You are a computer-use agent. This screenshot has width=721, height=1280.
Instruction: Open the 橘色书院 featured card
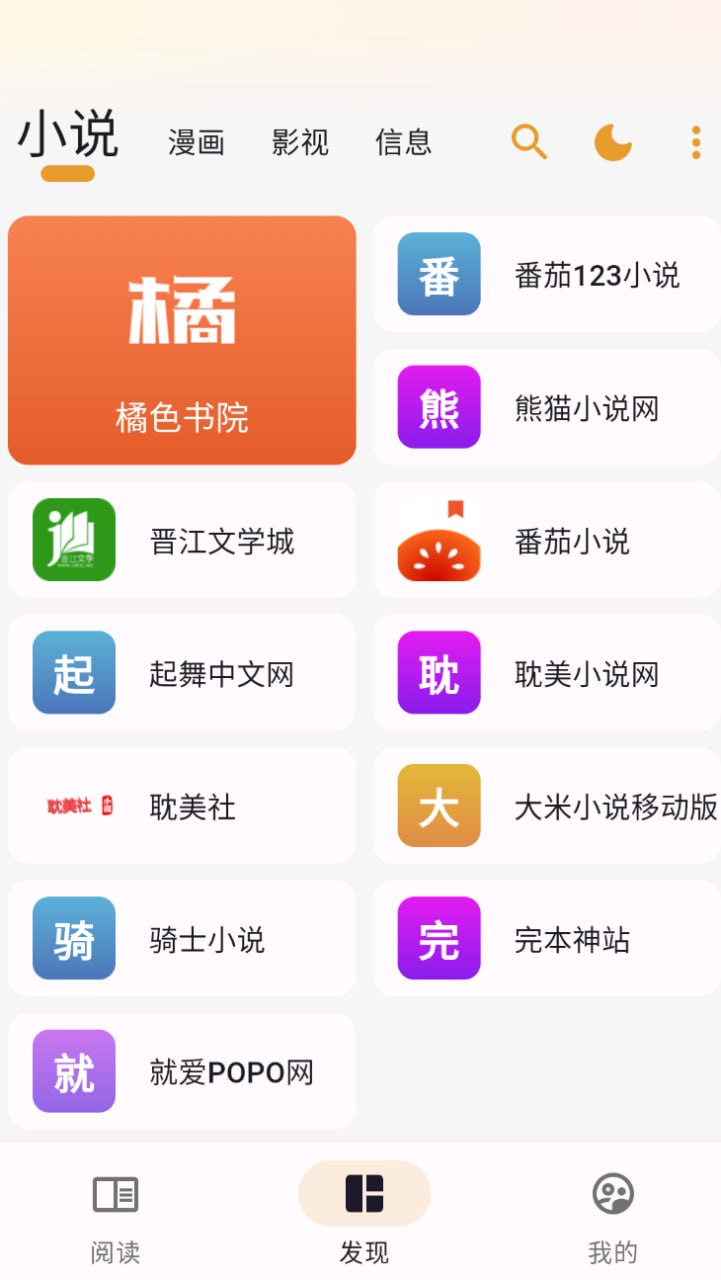click(181, 340)
